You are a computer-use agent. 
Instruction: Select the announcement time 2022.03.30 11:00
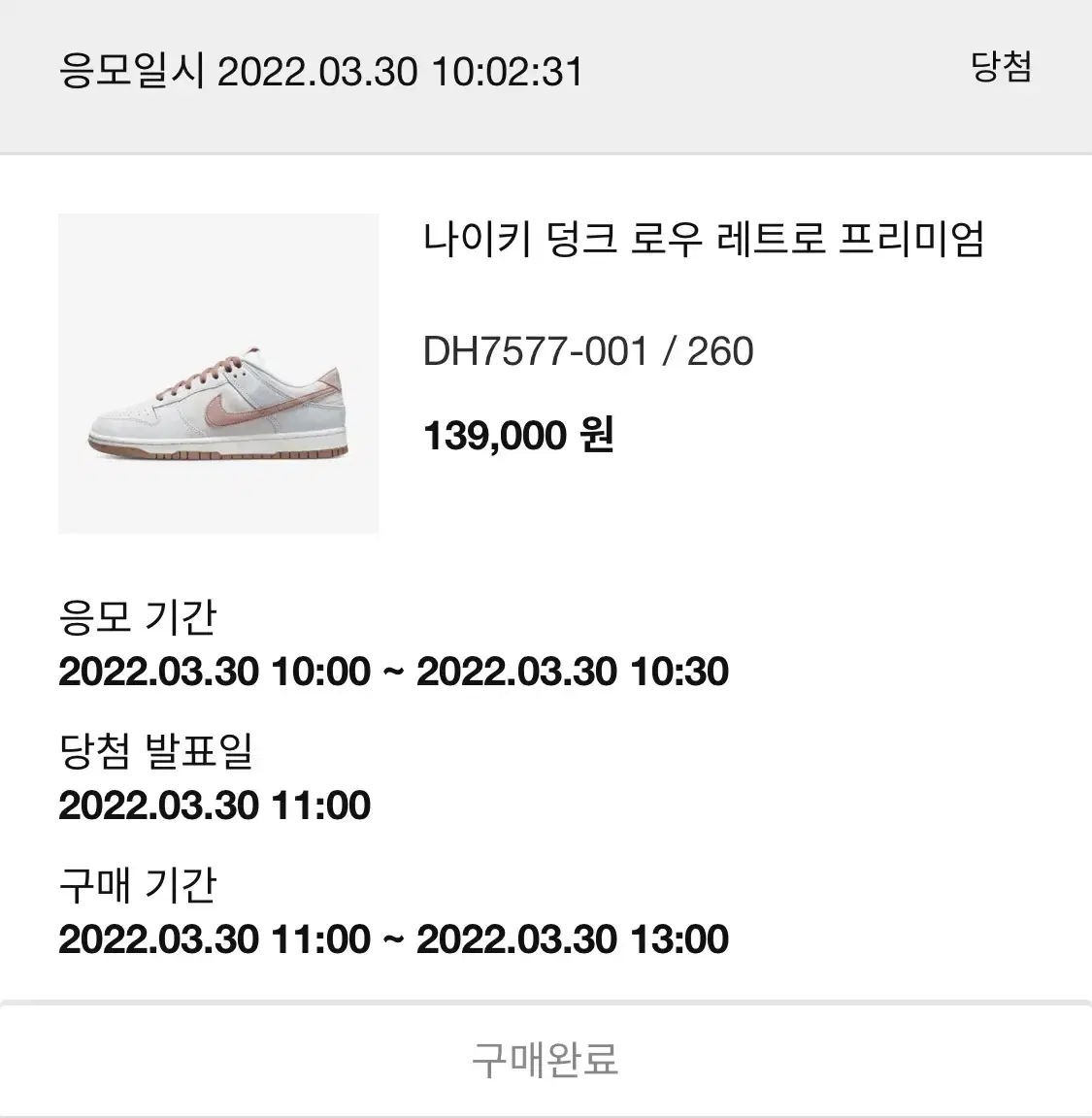[x=215, y=806]
